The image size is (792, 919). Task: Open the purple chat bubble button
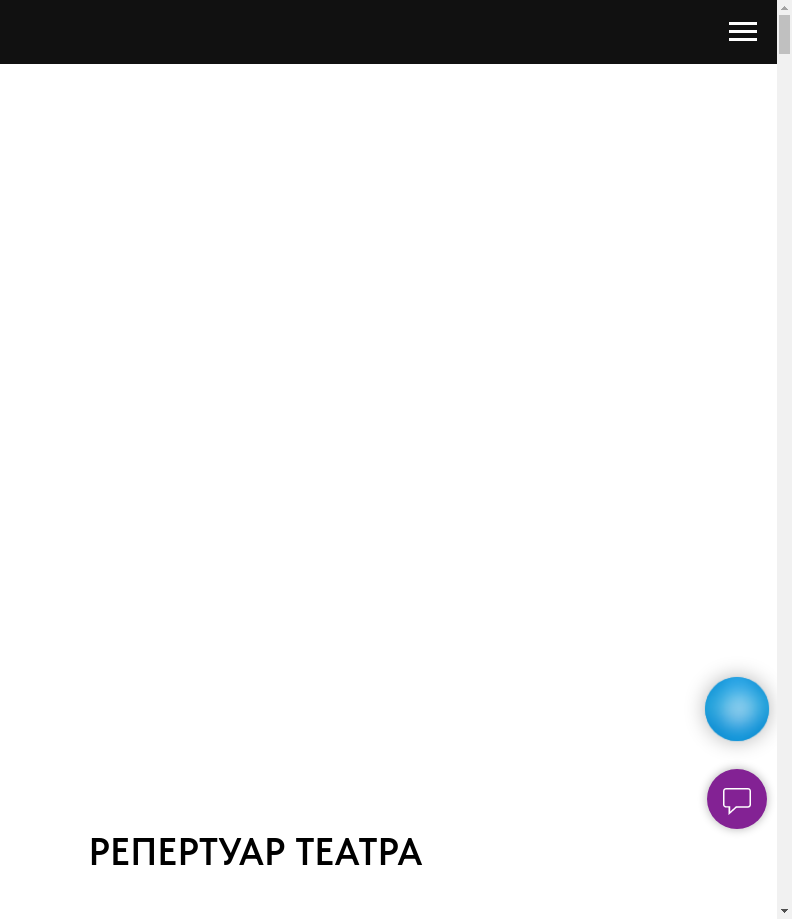coord(736,799)
